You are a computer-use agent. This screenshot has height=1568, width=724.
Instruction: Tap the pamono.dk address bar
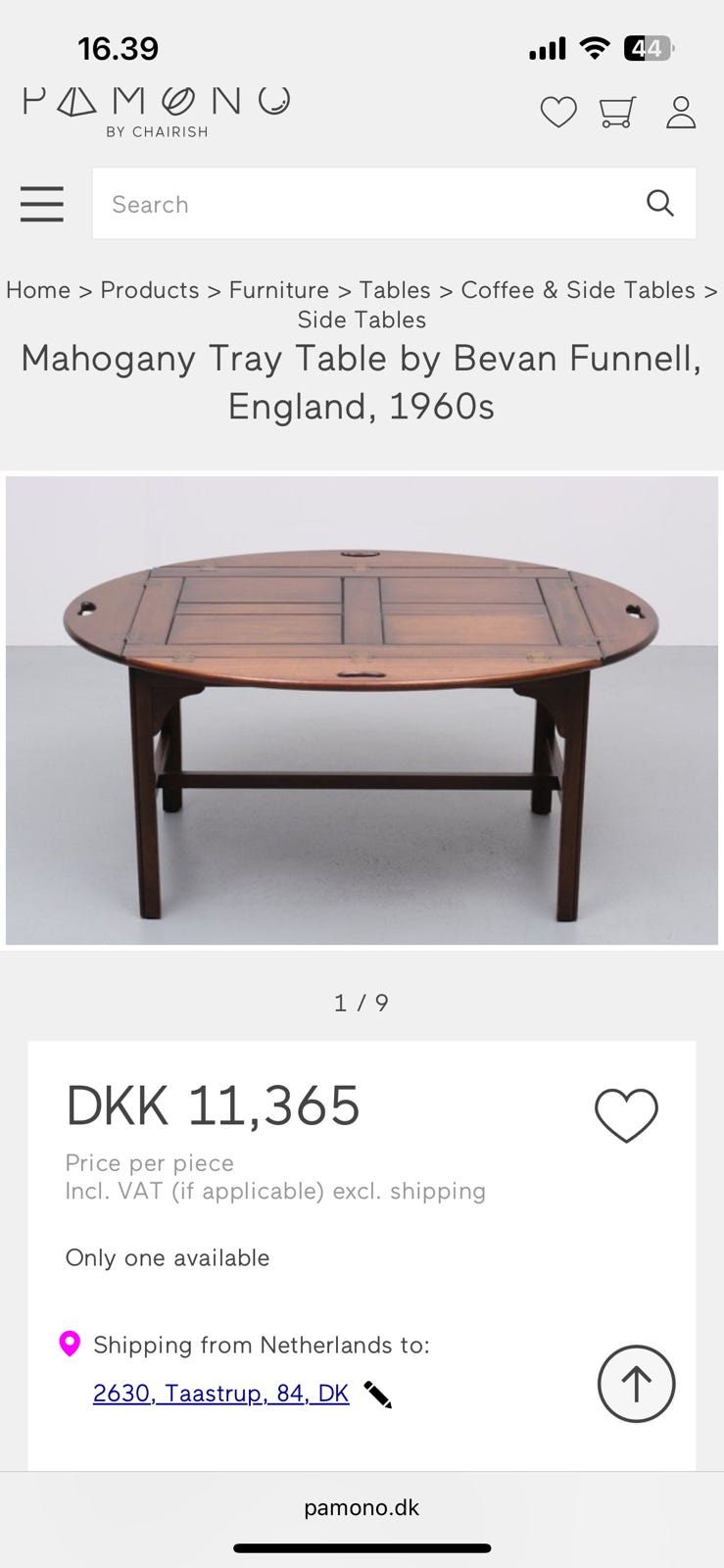click(362, 1507)
